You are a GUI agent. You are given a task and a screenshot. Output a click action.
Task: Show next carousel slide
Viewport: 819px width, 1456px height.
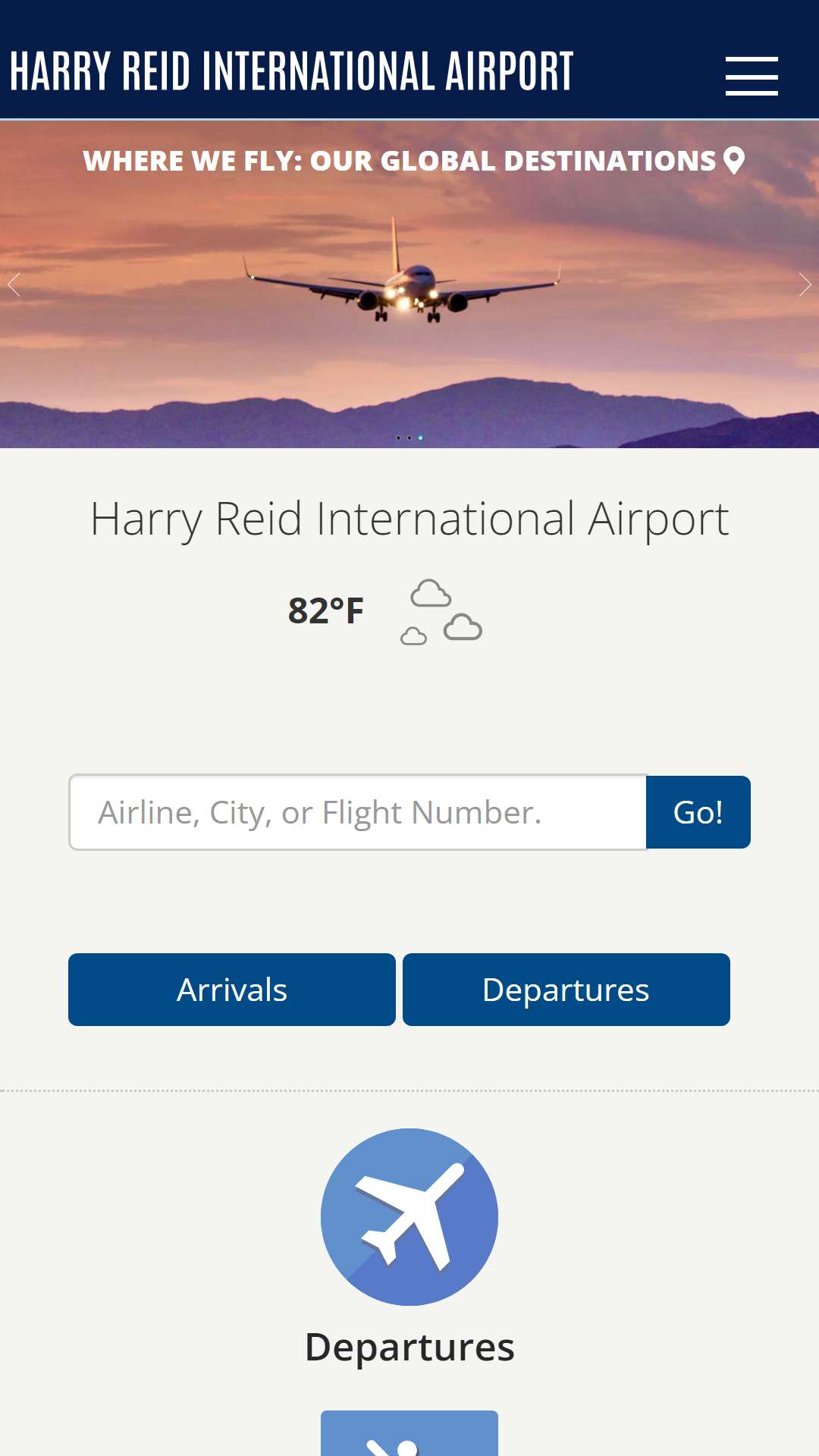(805, 285)
